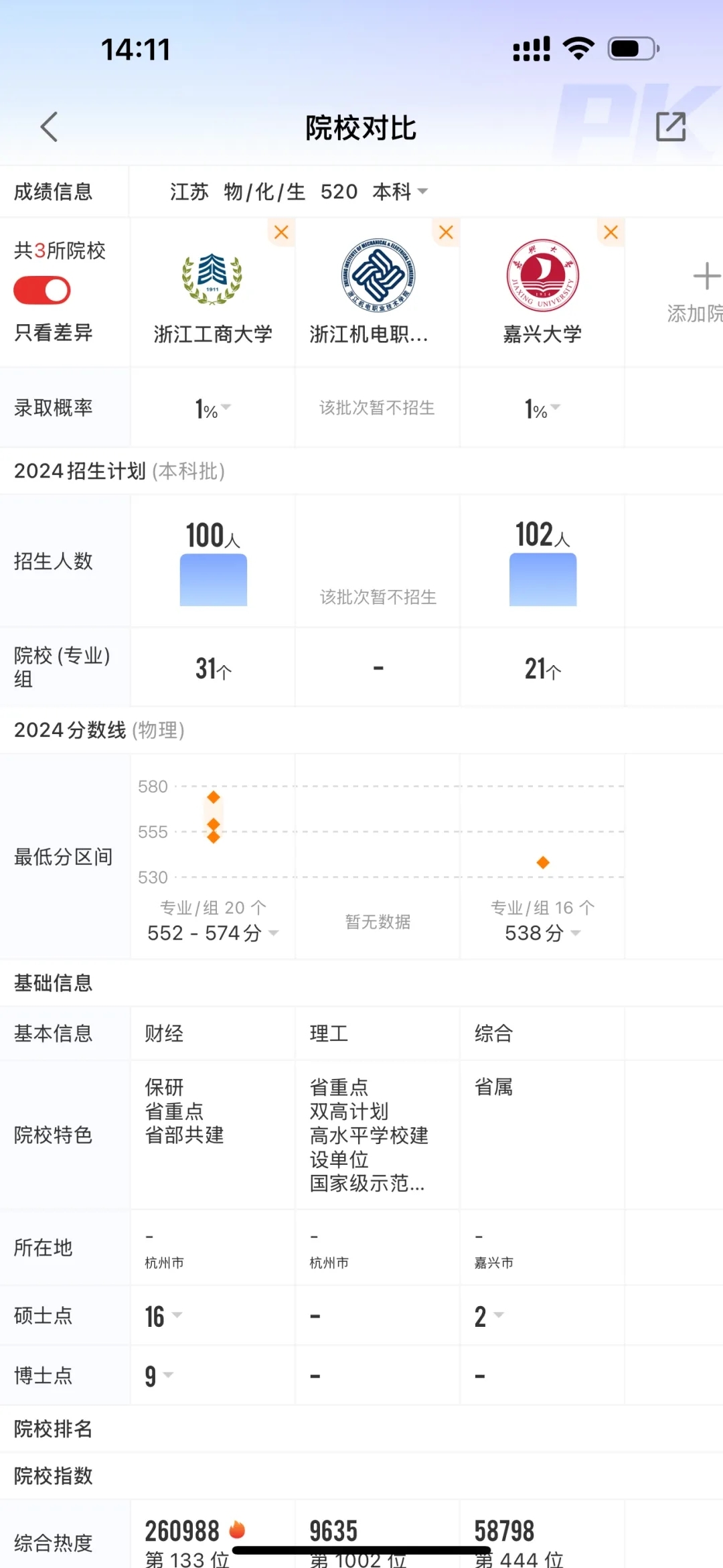Expand 录取概率 1% for 嘉兴大学
The width and height of the screenshot is (723, 1568).
542,408
